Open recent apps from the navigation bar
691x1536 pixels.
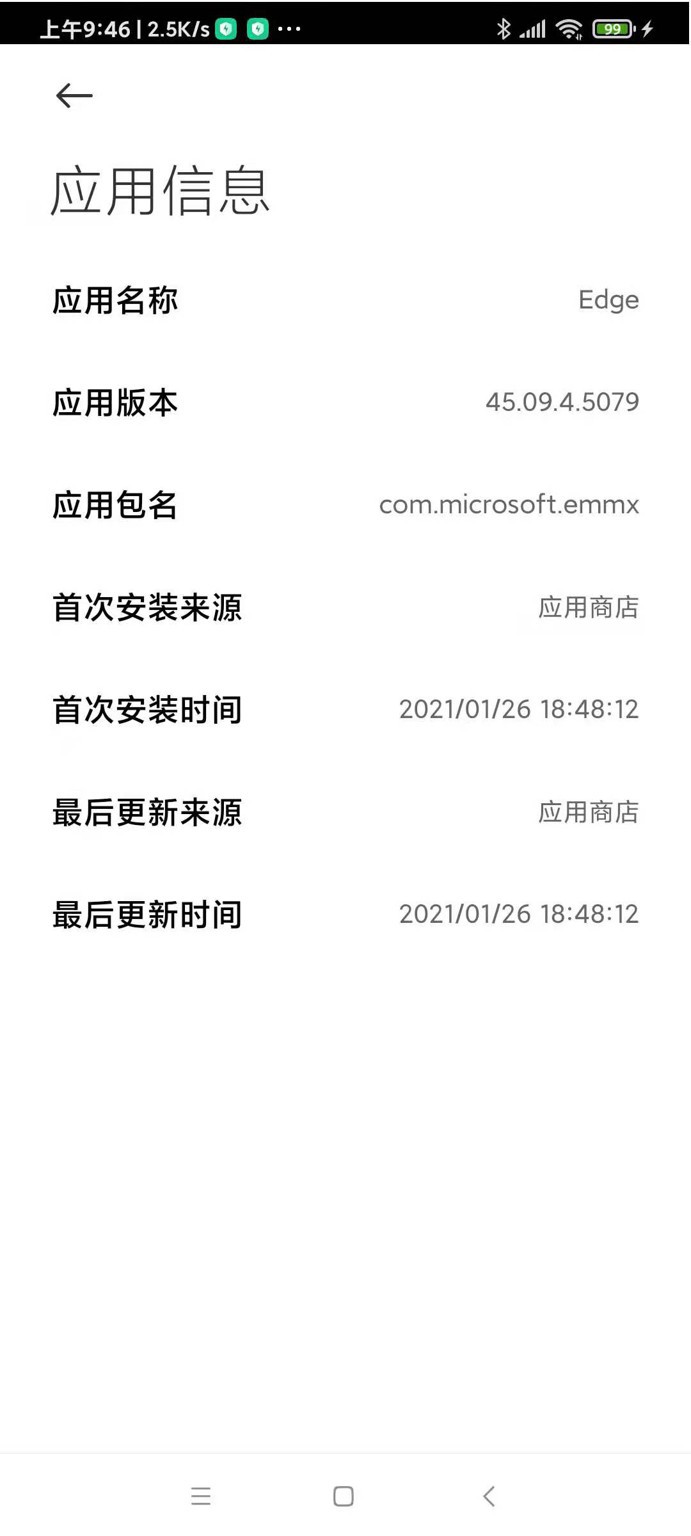(201, 1496)
